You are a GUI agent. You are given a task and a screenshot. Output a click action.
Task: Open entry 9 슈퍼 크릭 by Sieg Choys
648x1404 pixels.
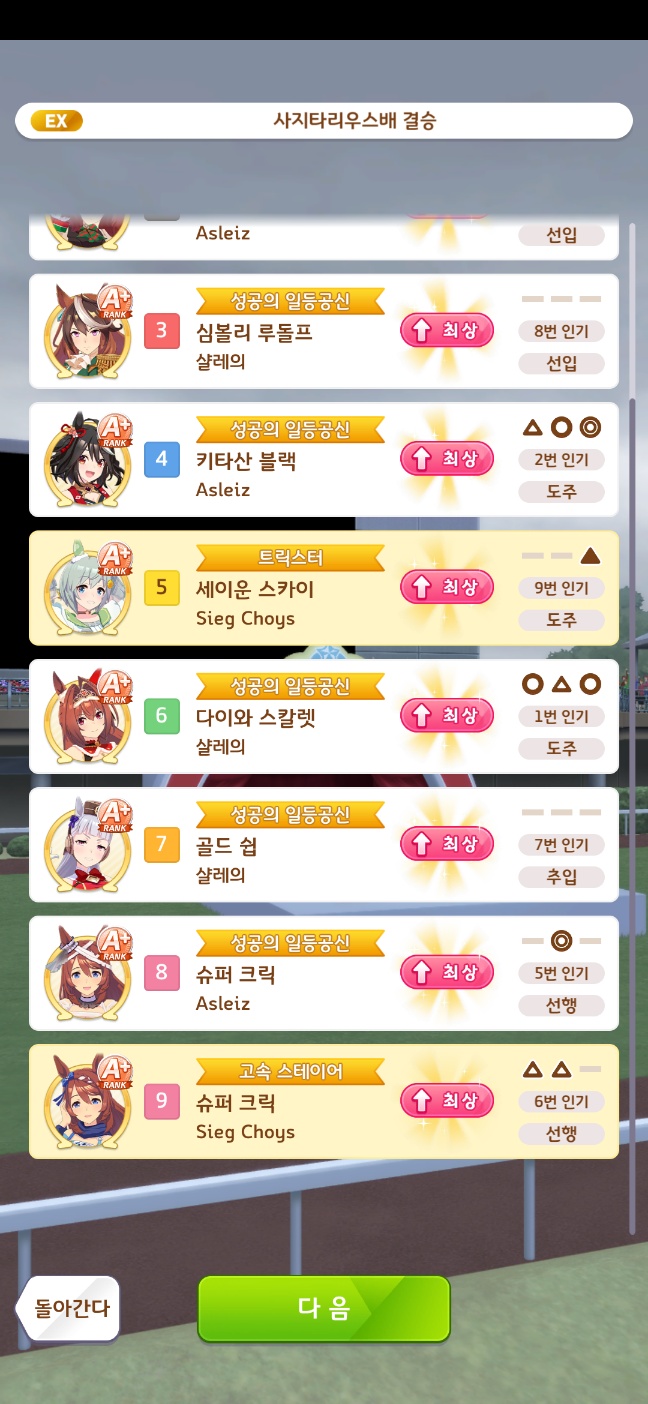tap(323, 1101)
